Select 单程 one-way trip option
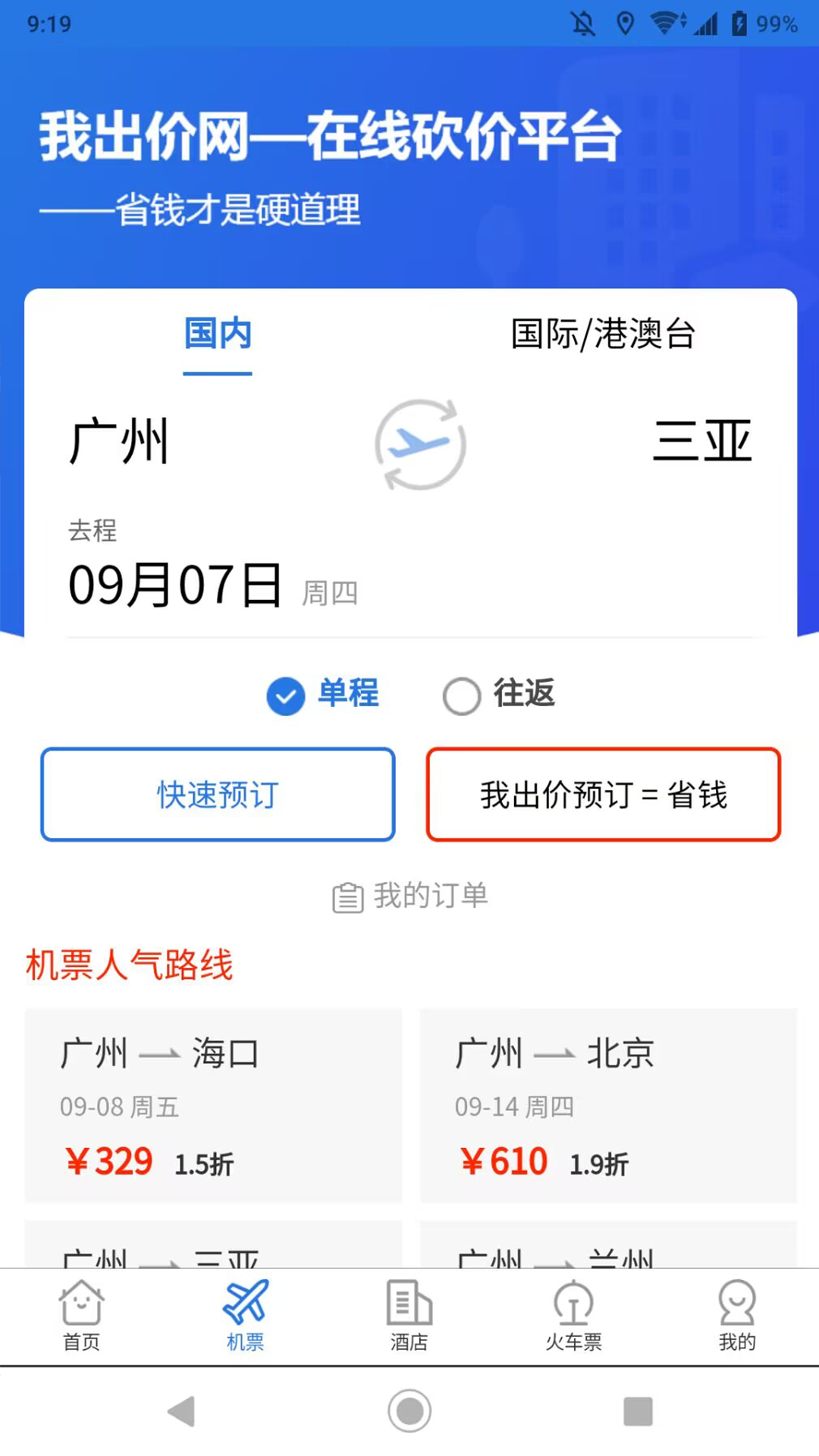Screen dimensions: 819x1456 click(x=323, y=694)
